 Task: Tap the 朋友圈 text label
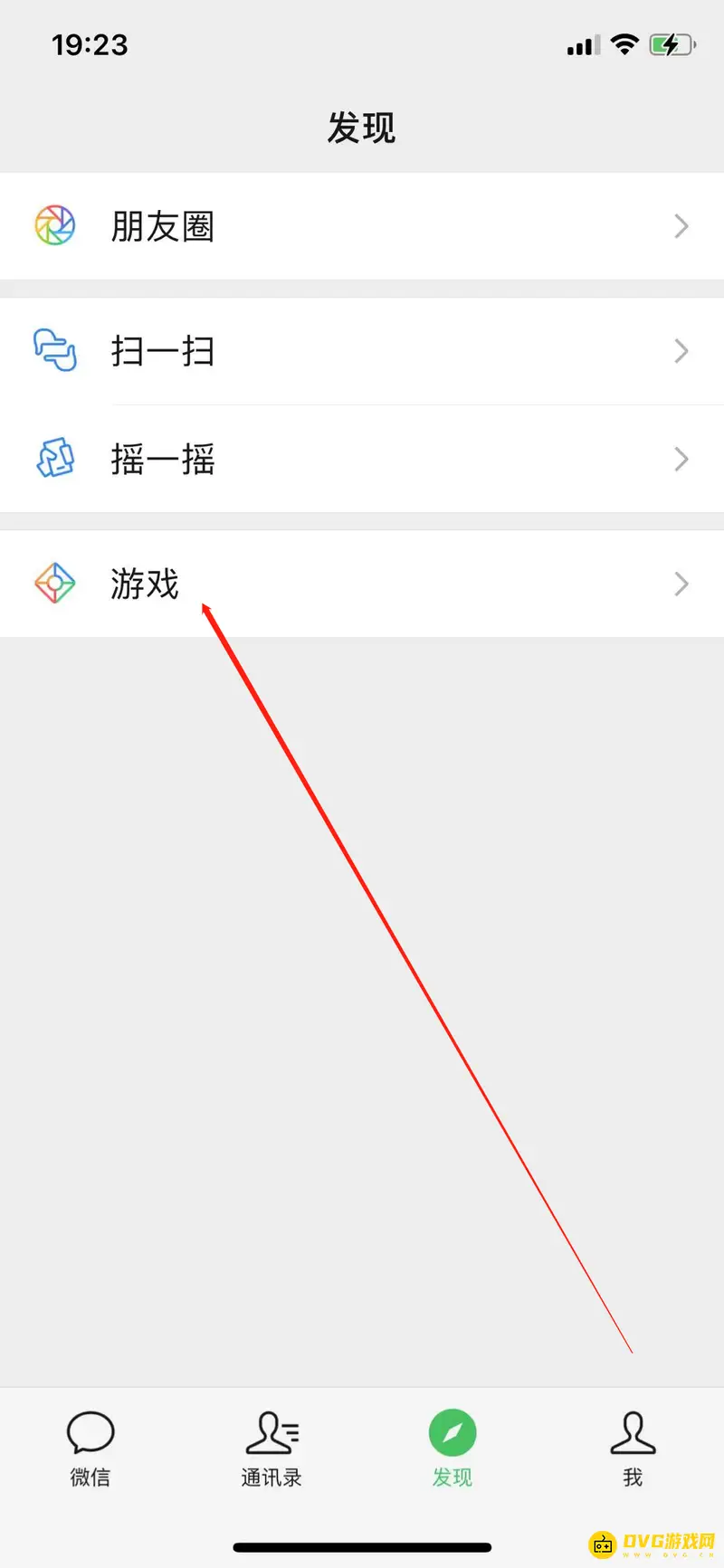(x=162, y=226)
